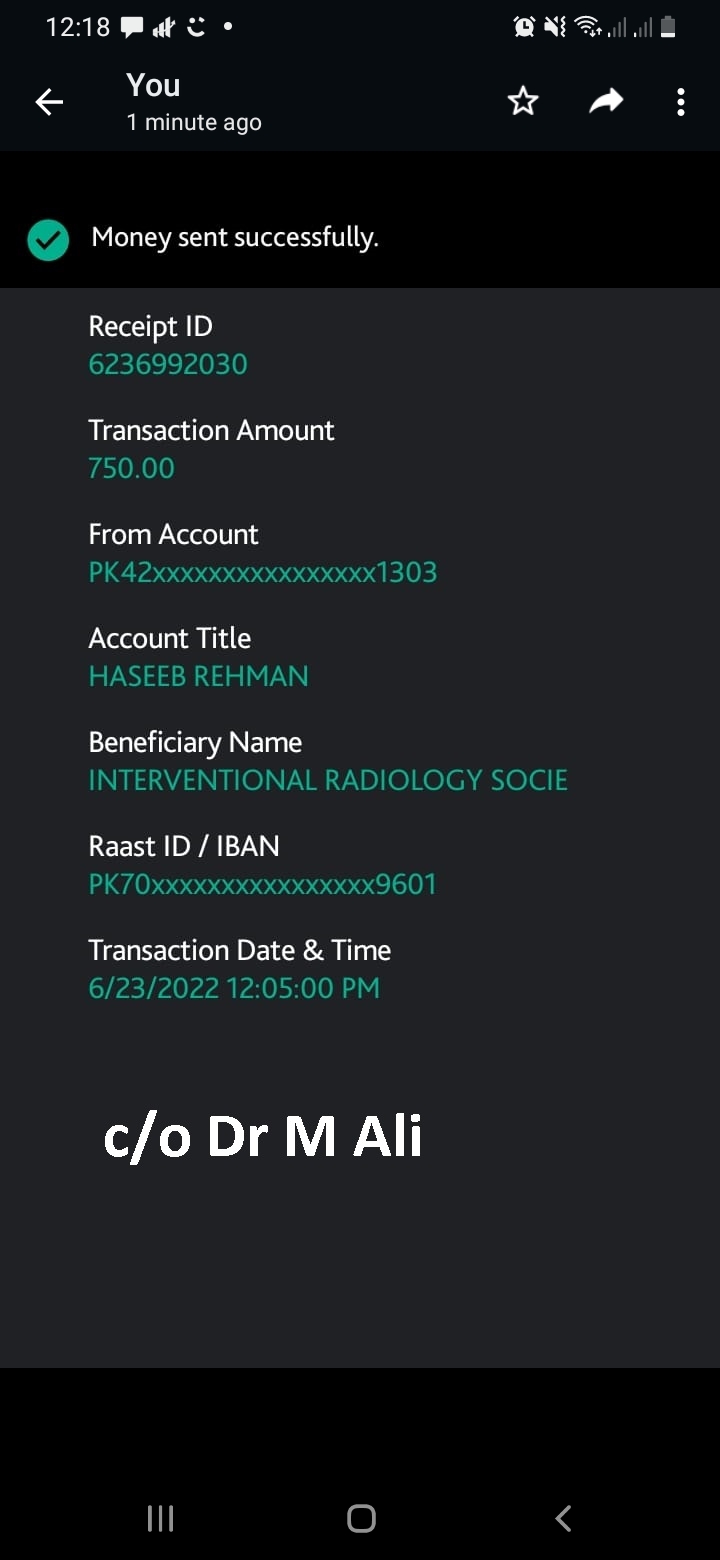This screenshot has height=1560, width=720.
Task: Forward the image to another chat
Action: pos(606,101)
